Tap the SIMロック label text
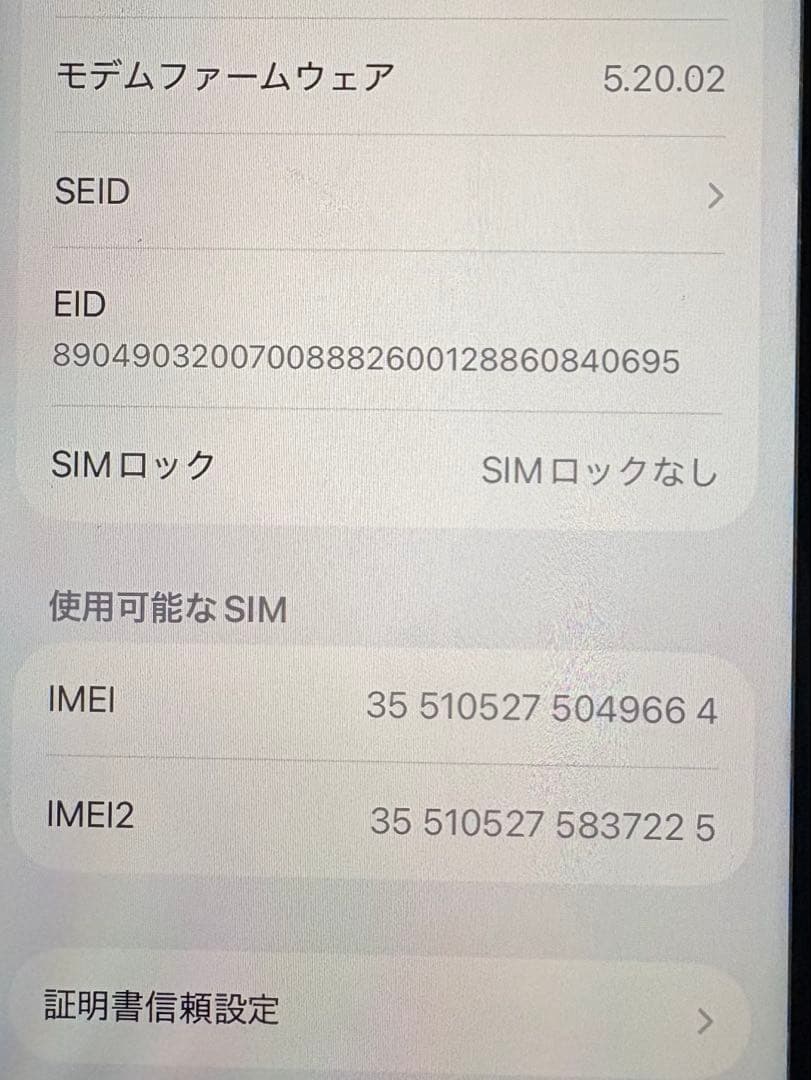The width and height of the screenshot is (811, 1080). (131, 462)
